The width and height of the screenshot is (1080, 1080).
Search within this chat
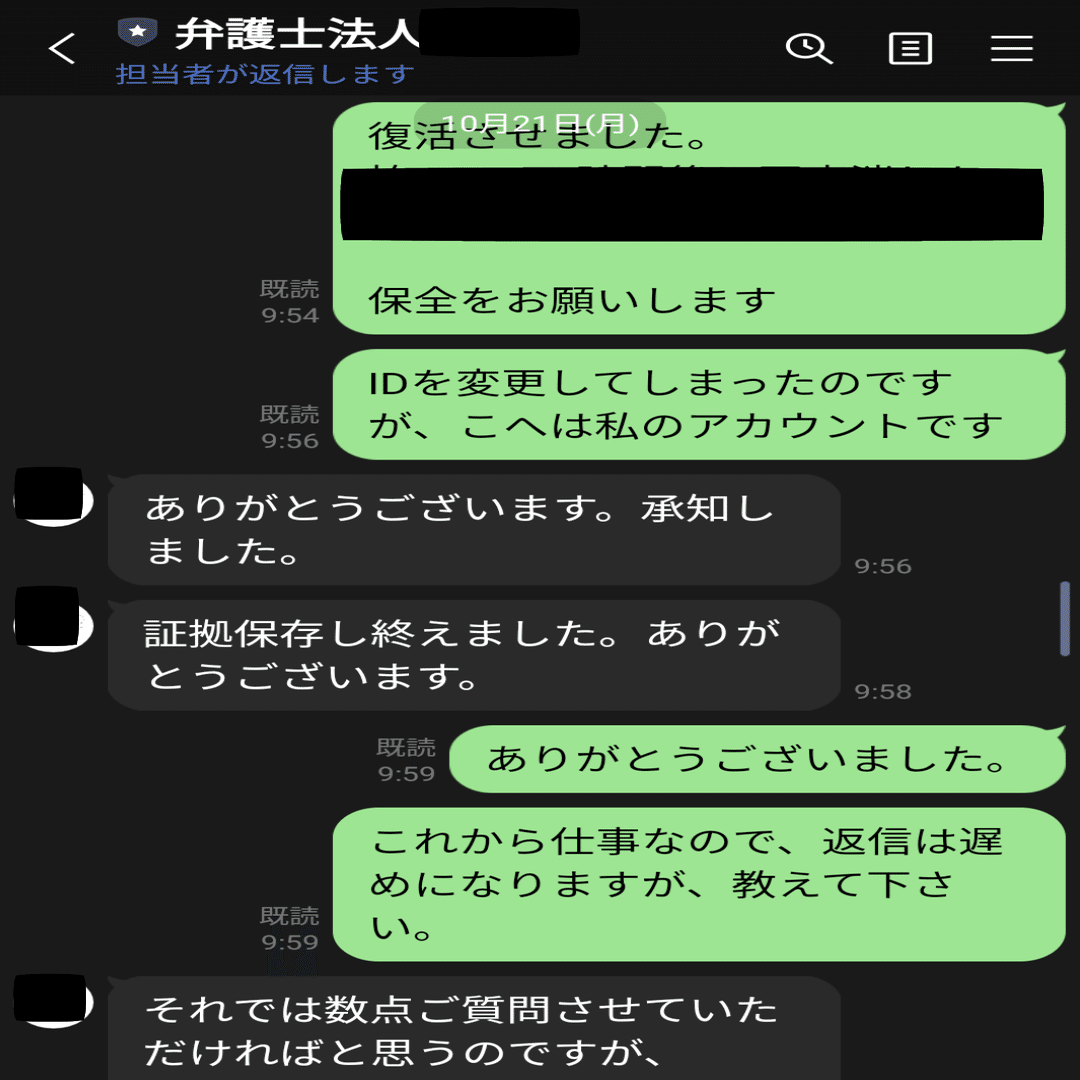tap(808, 48)
